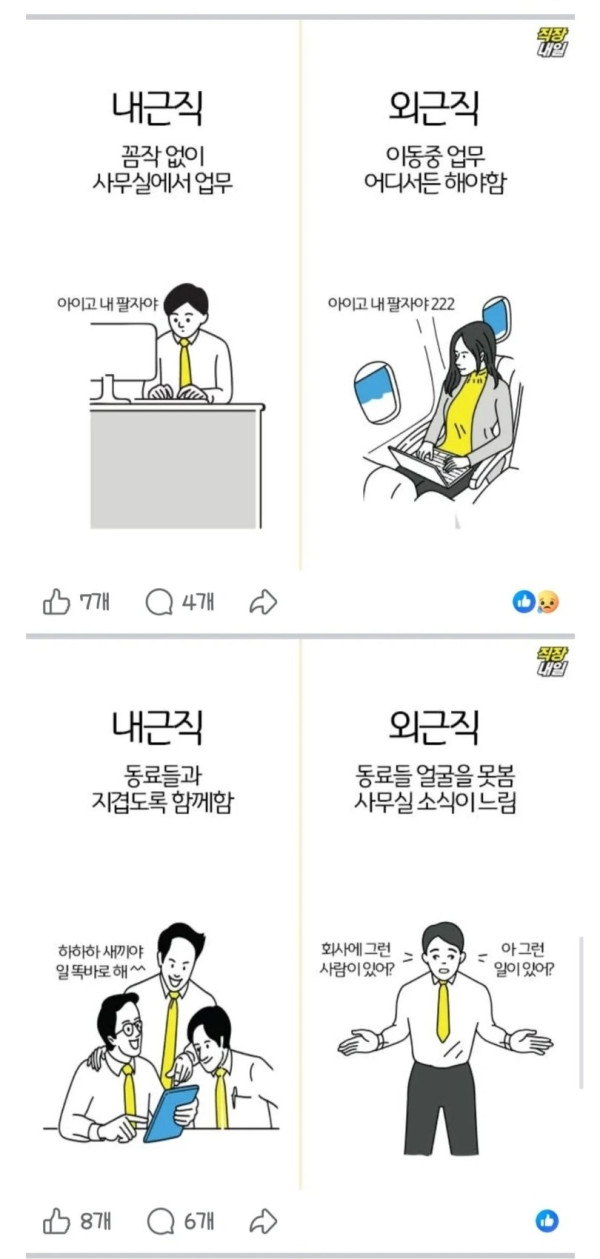The image size is (600, 1259).
Task: Share the post with 8개 likes
Action: (x=262, y=1220)
